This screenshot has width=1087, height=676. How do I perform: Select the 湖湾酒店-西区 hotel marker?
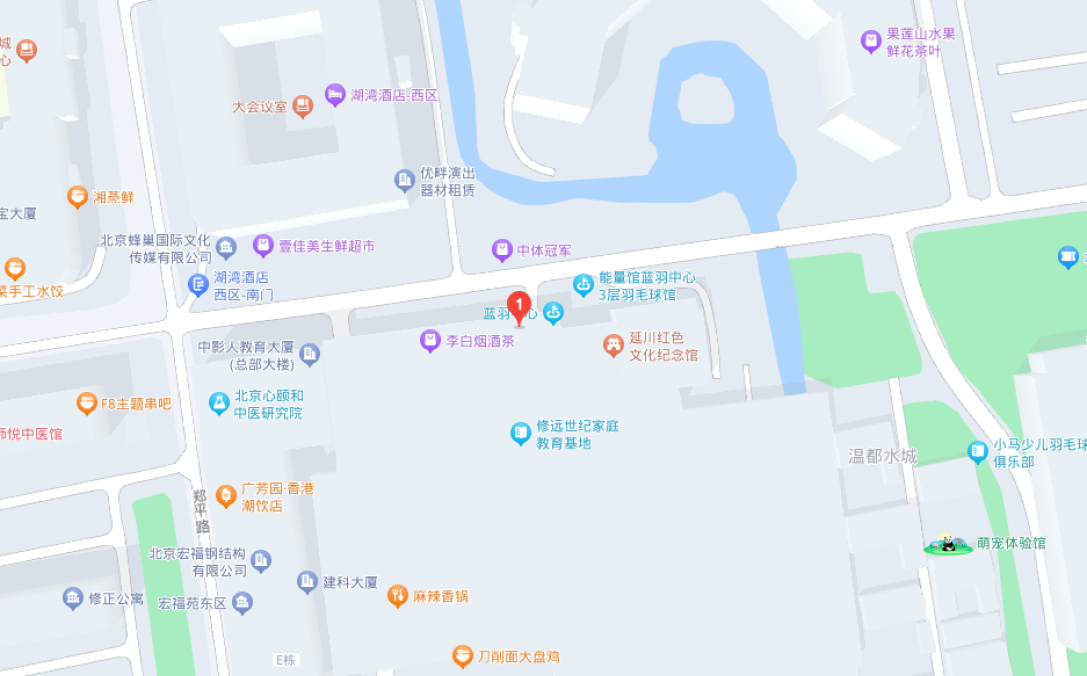click(x=335, y=96)
